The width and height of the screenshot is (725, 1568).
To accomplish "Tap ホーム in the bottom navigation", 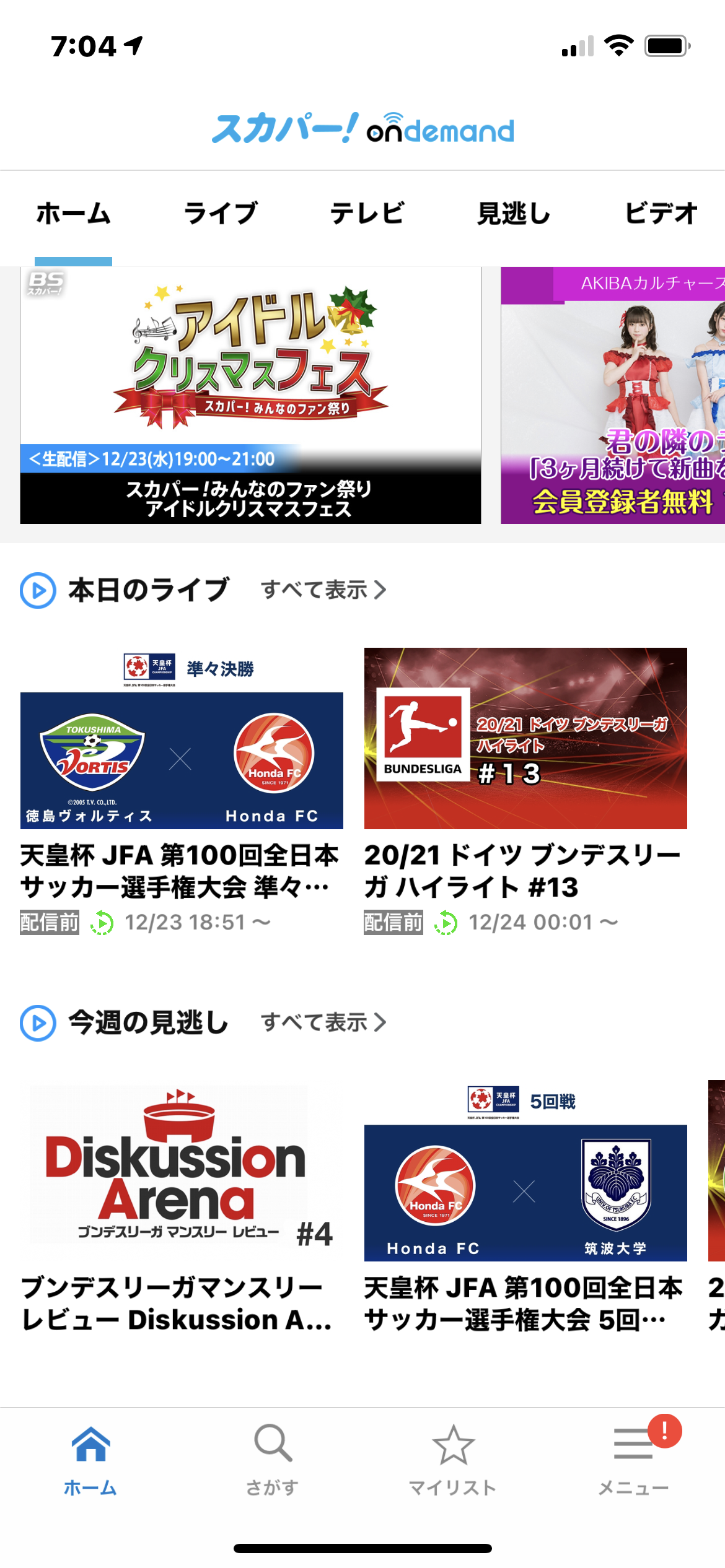I will 90,1458.
